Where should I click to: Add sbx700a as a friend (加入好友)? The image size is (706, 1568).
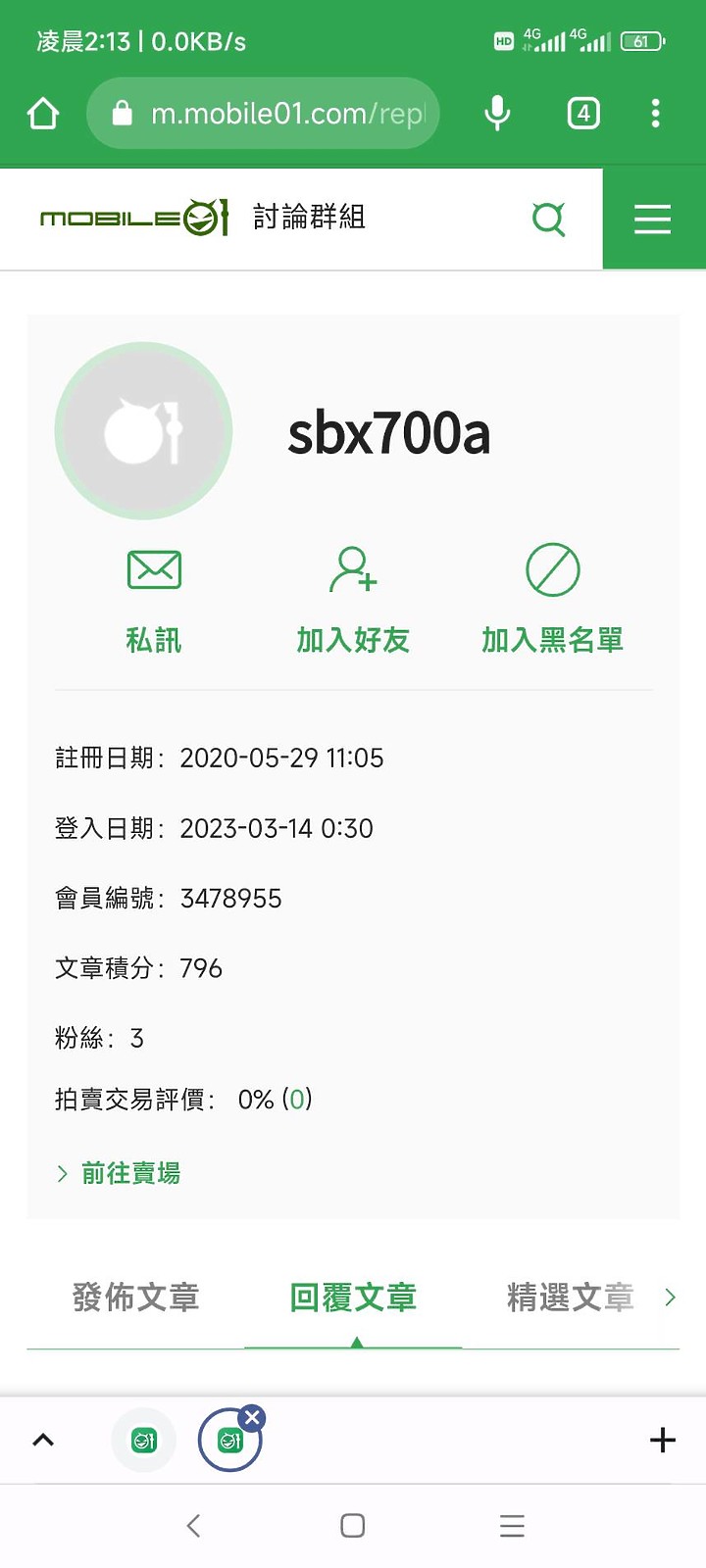pyautogui.click(x=353, y=599)
